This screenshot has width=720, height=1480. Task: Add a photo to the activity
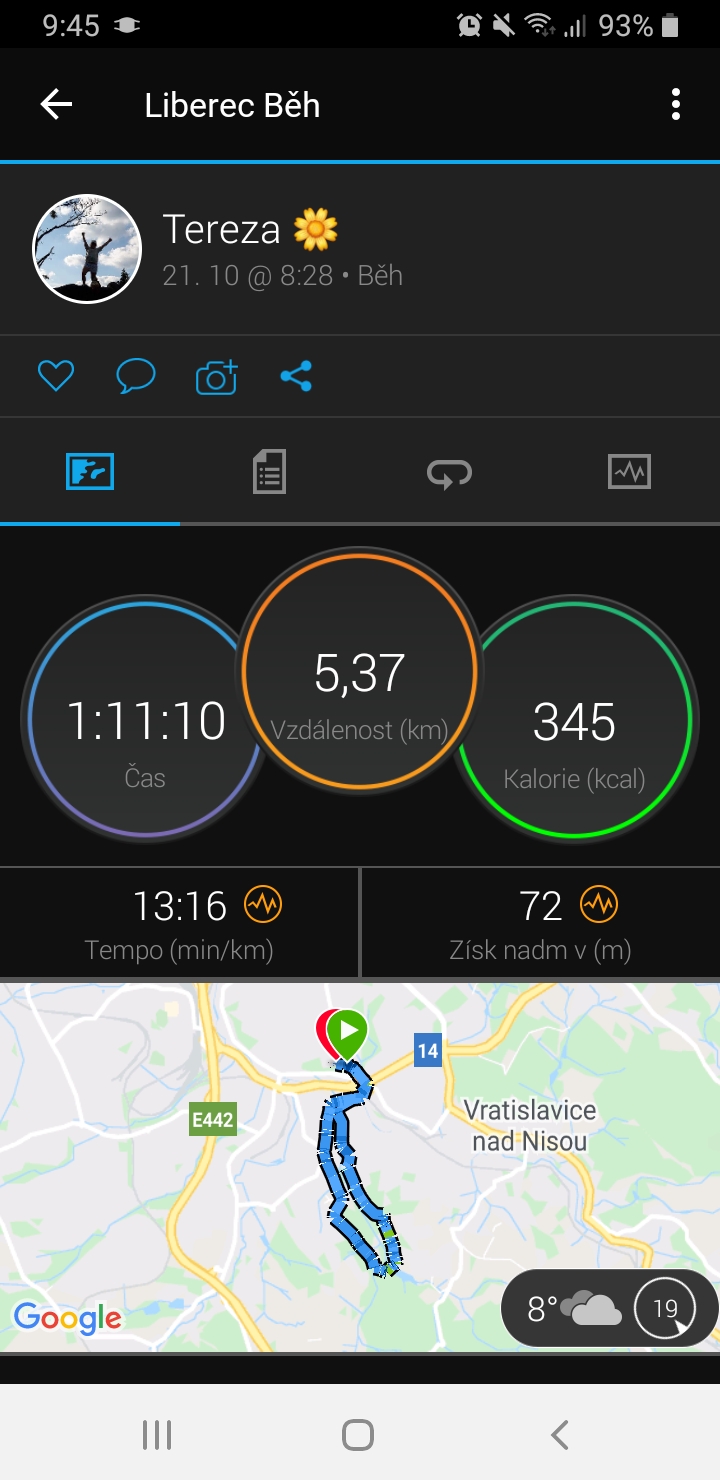[x=216, y=377]
